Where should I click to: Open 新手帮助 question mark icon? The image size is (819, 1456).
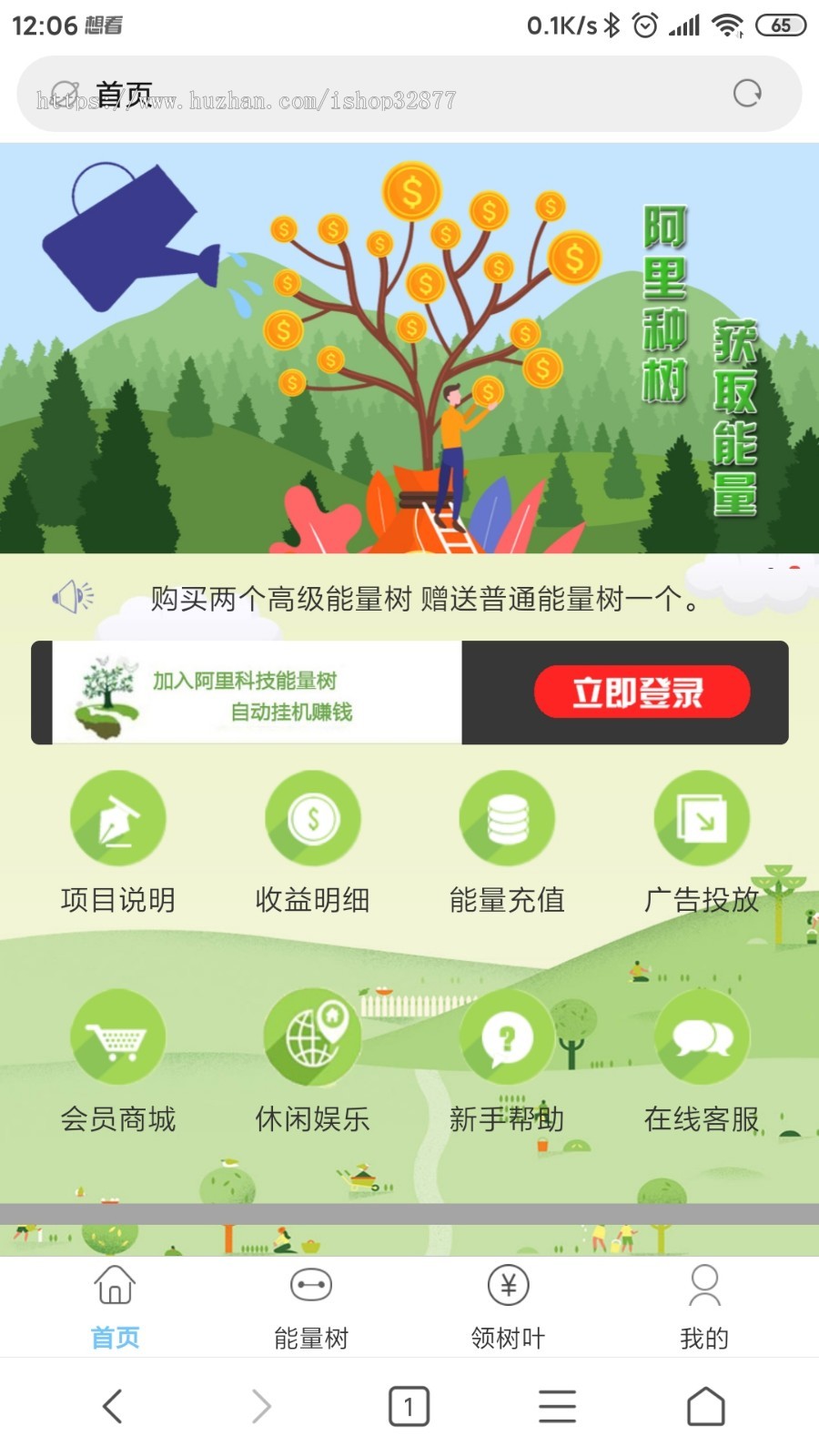(507, 1036)
